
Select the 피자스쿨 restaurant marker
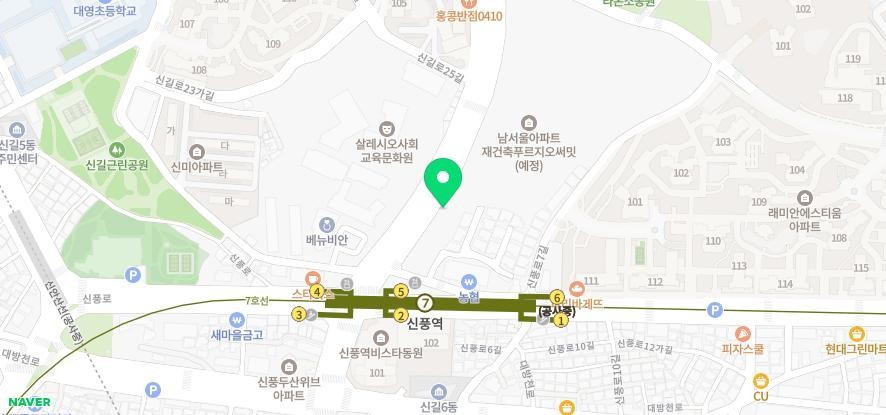click(743, 334)
